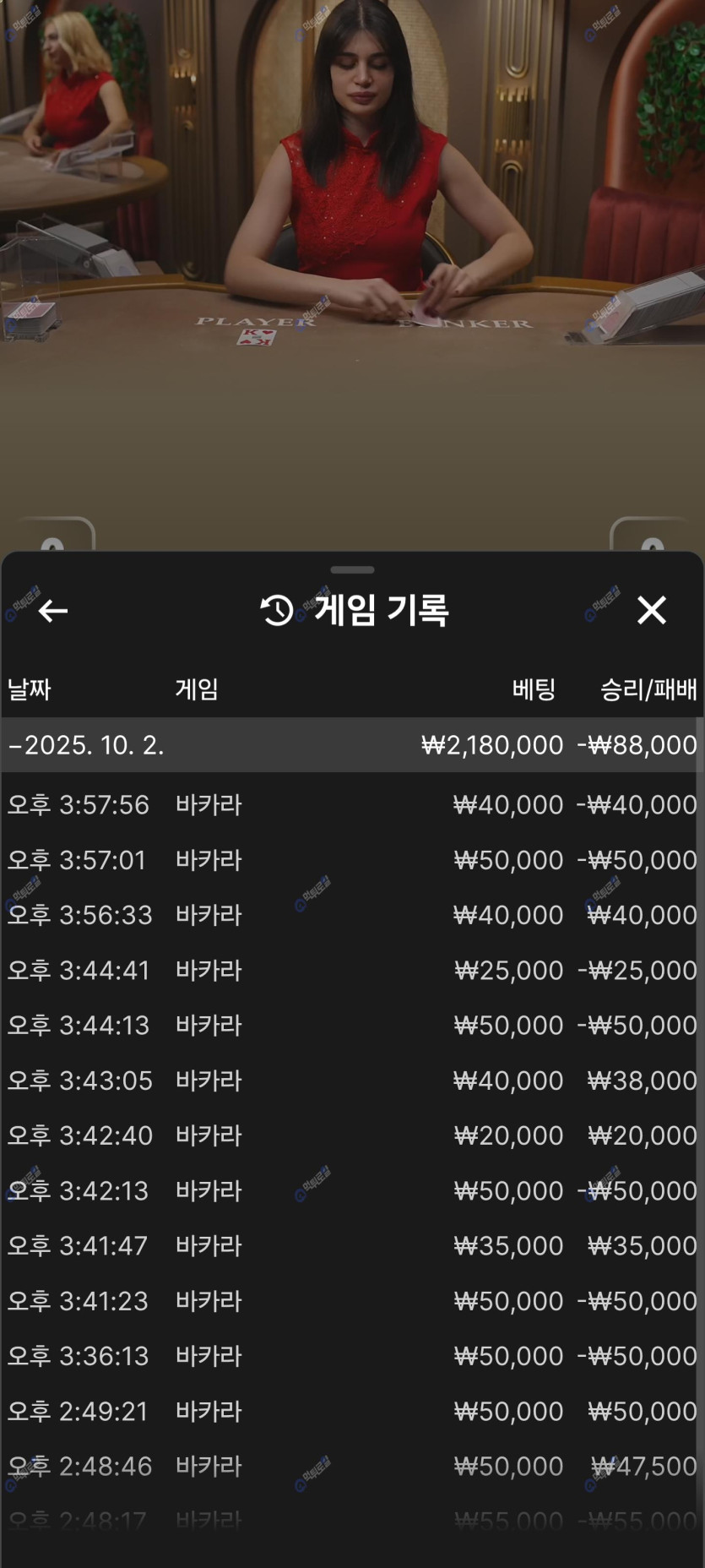The width and height of the screenshot is (705, 1568).
Task: View details of the 오후 3:41:23 game
Action: (x=352, y=1301)
